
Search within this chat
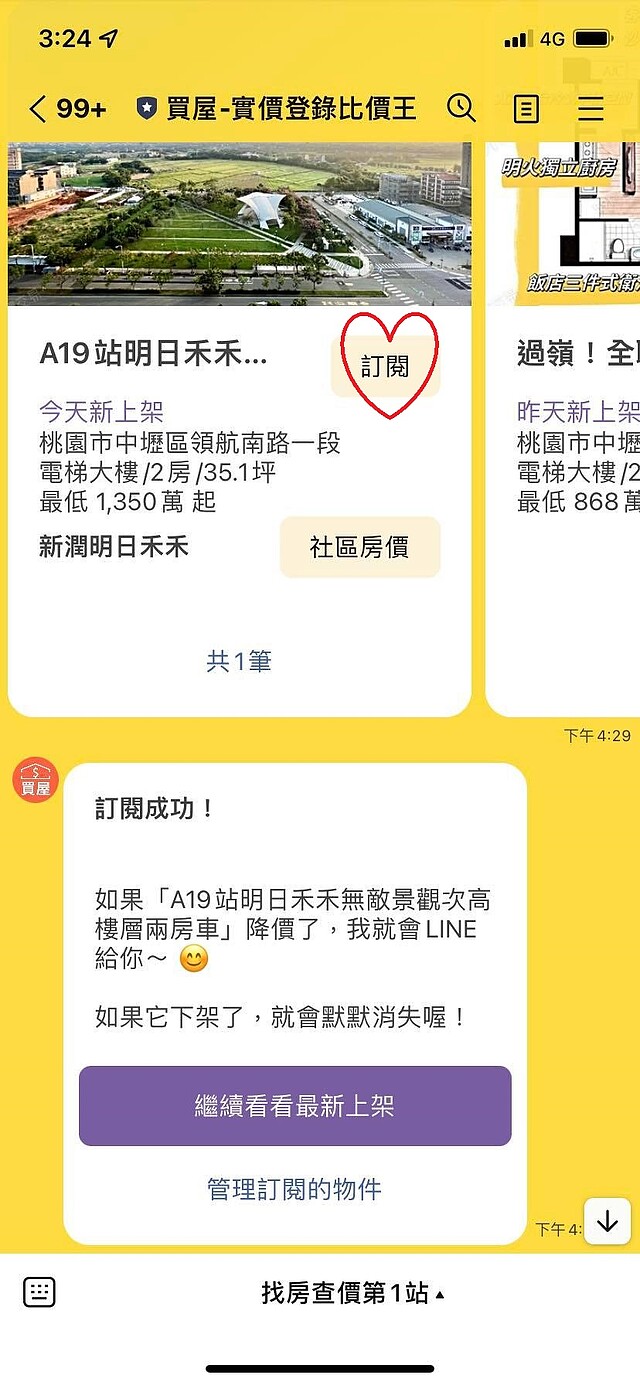click(461, 108)
